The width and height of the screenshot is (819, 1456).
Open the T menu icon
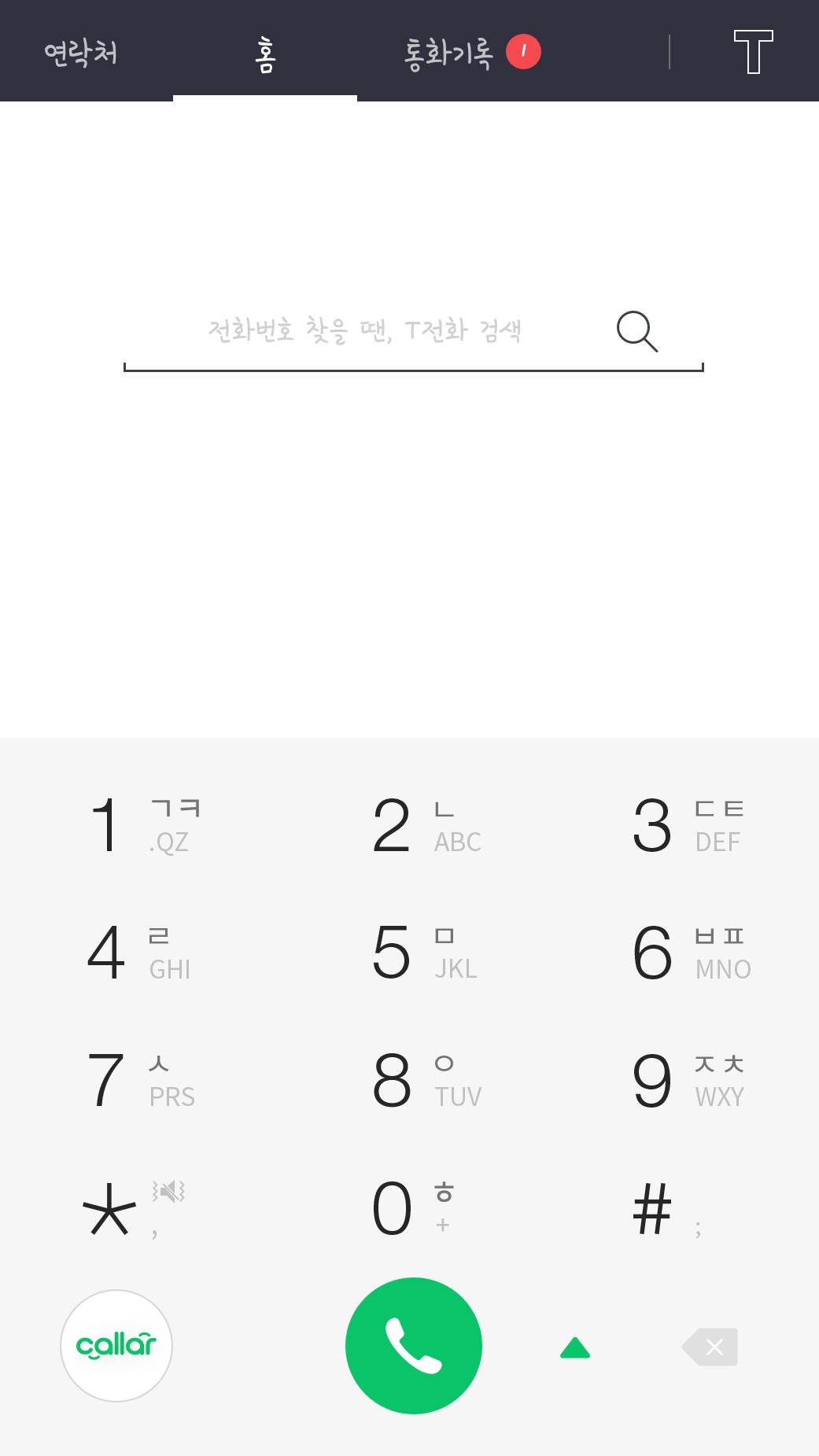coord(753,52)
